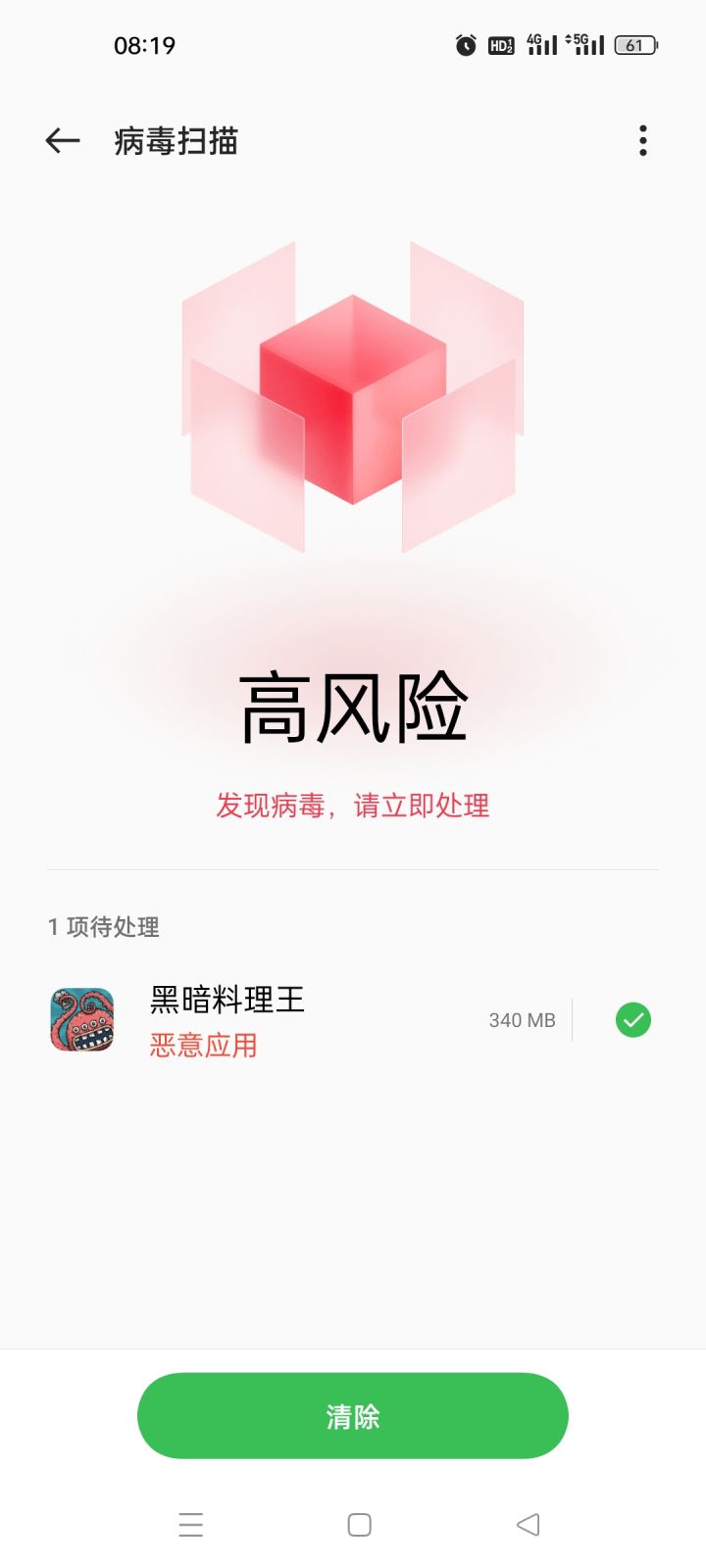Open the recent apps navigation button
This screenshot has width=706, height=1568.
pyautogui.click(x=190, y=1524)
